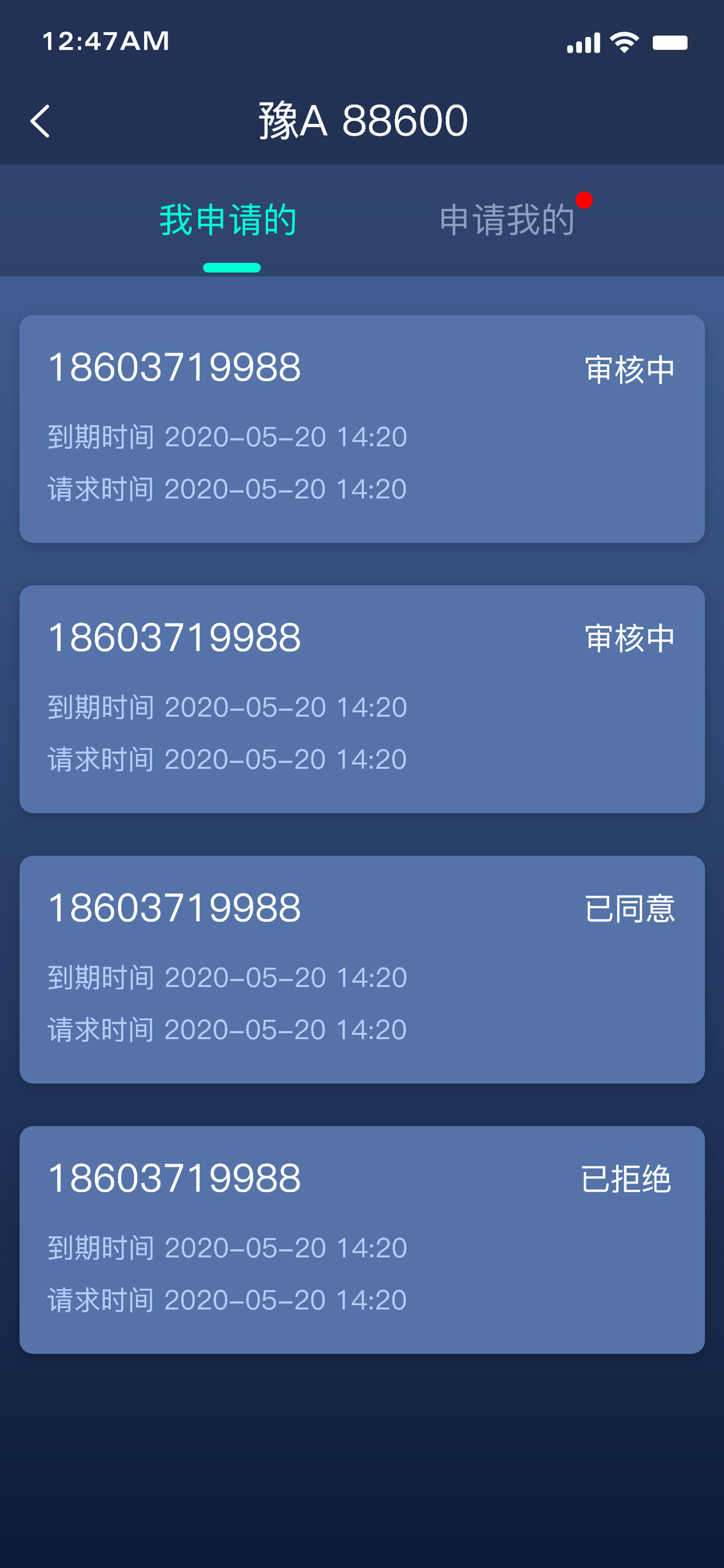Switch to the 申请我的 tab
The image size is (724, 1568).
507,219
